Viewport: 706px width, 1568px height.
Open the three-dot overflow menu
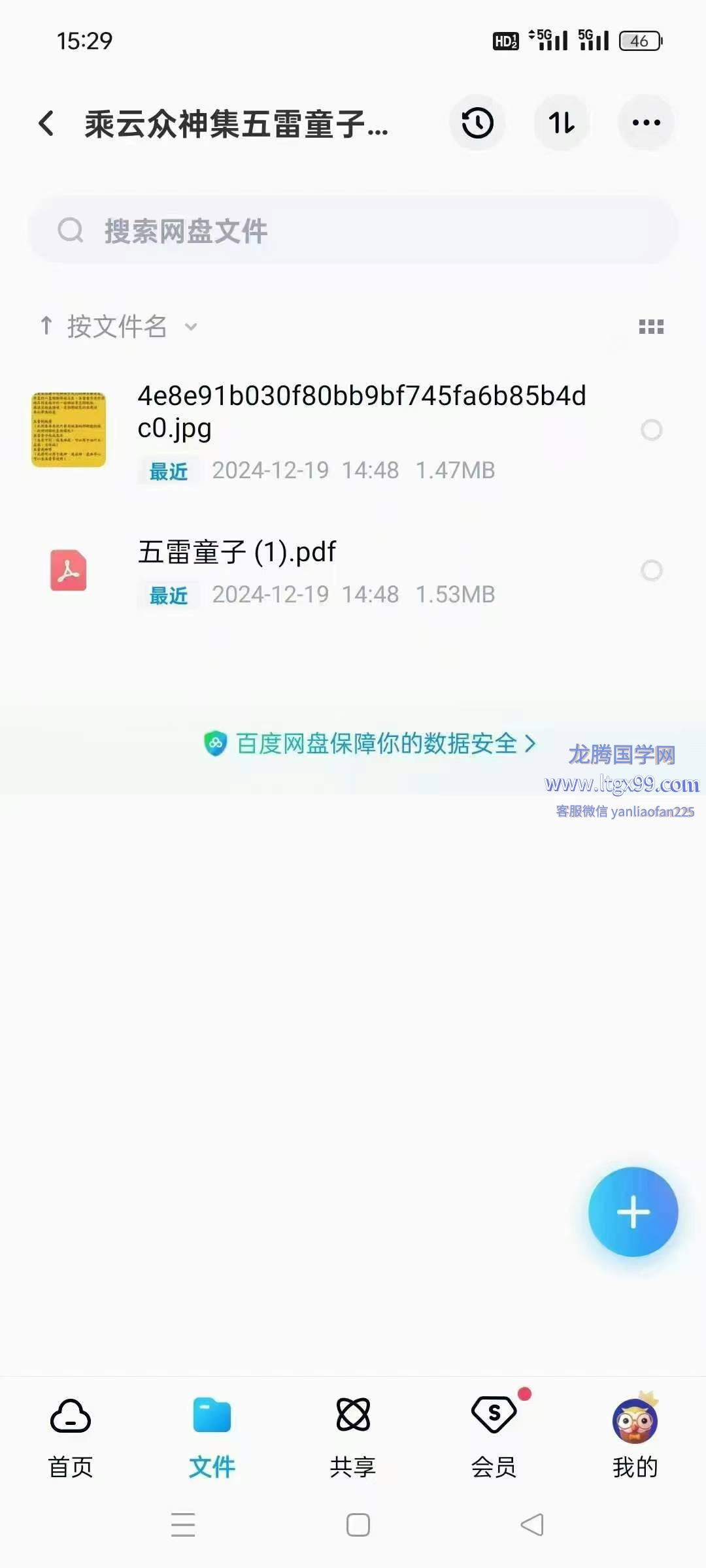pyautogui.click(x=646, y=123)
